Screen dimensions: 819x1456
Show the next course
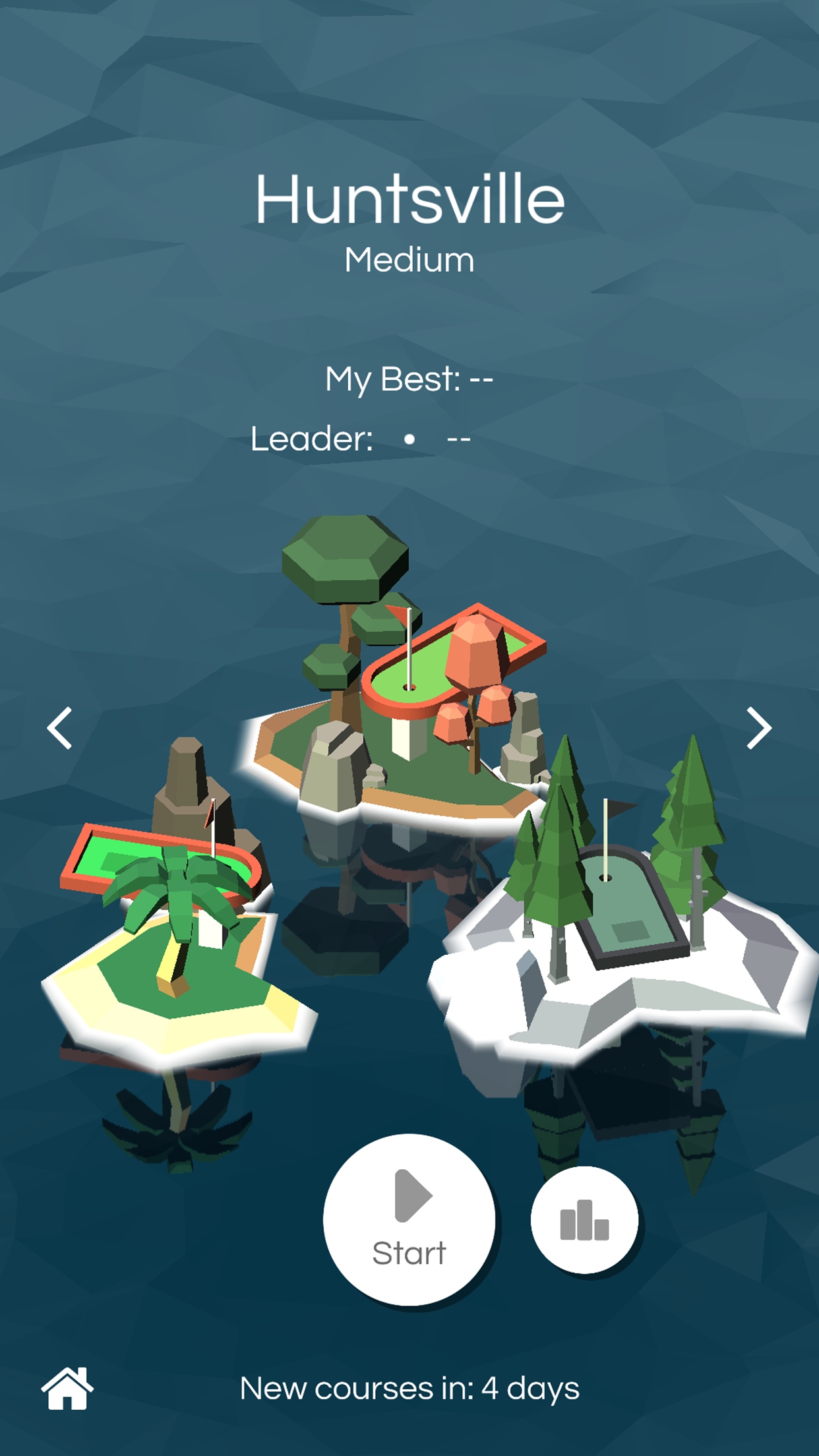[759, 728]
